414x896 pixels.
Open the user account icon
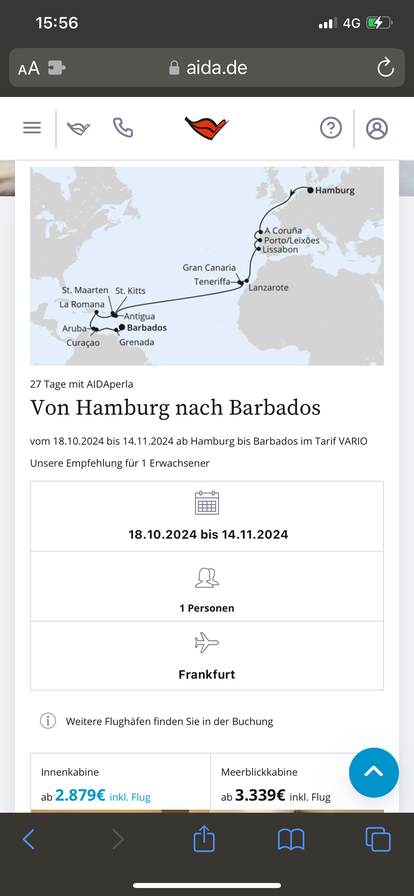point(377,128)
